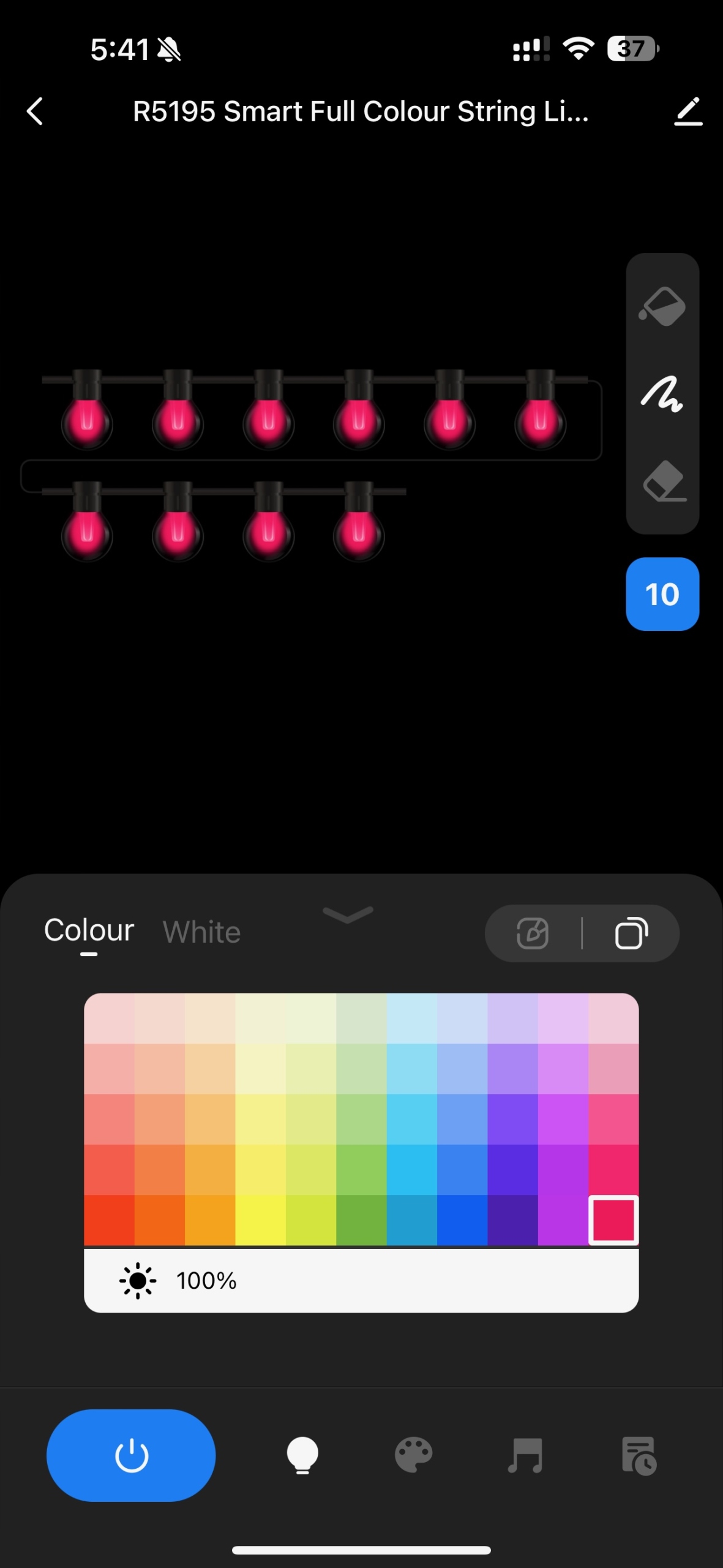Choose the single-edit mode icon beside the divider

(x=533, y=933)
